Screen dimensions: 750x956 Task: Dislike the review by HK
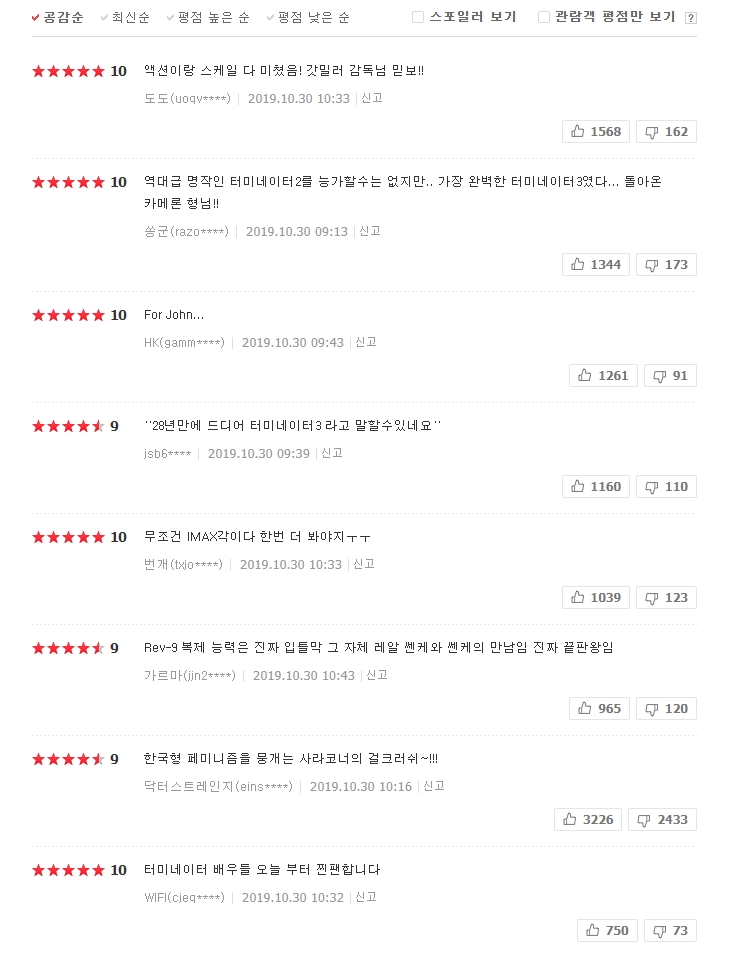point(670,376)
